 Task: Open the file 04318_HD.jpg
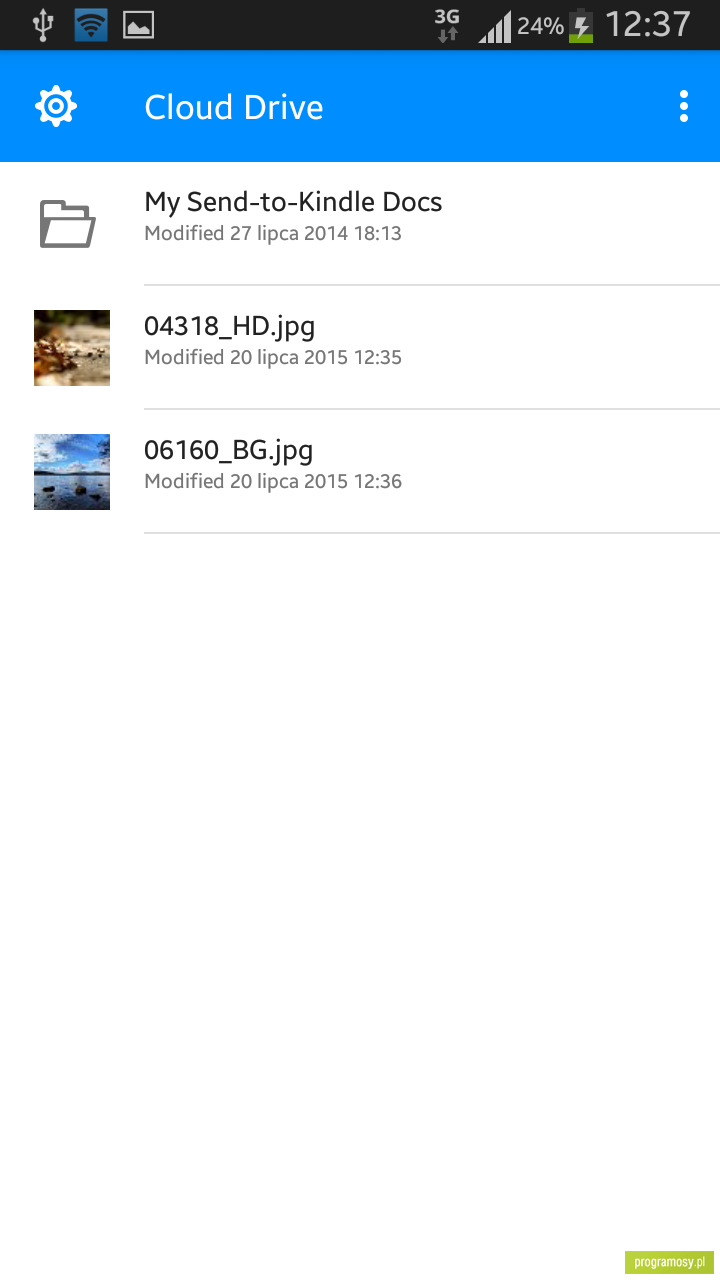(x=360, y=347)
